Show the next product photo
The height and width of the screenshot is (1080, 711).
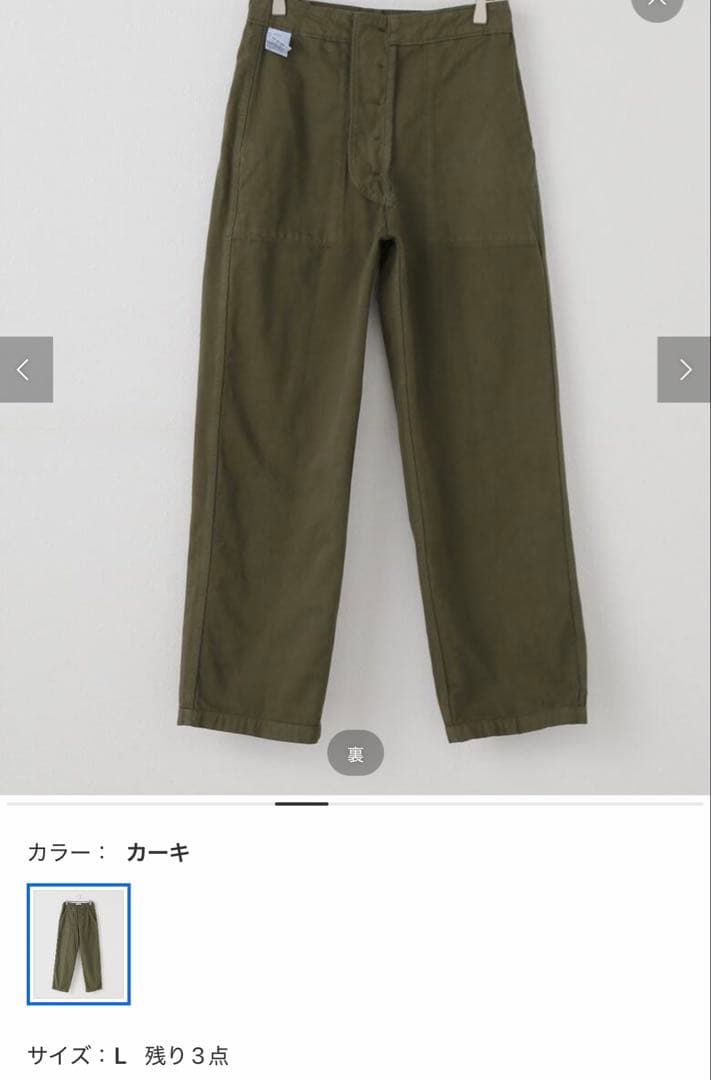[x=684, y=370]
